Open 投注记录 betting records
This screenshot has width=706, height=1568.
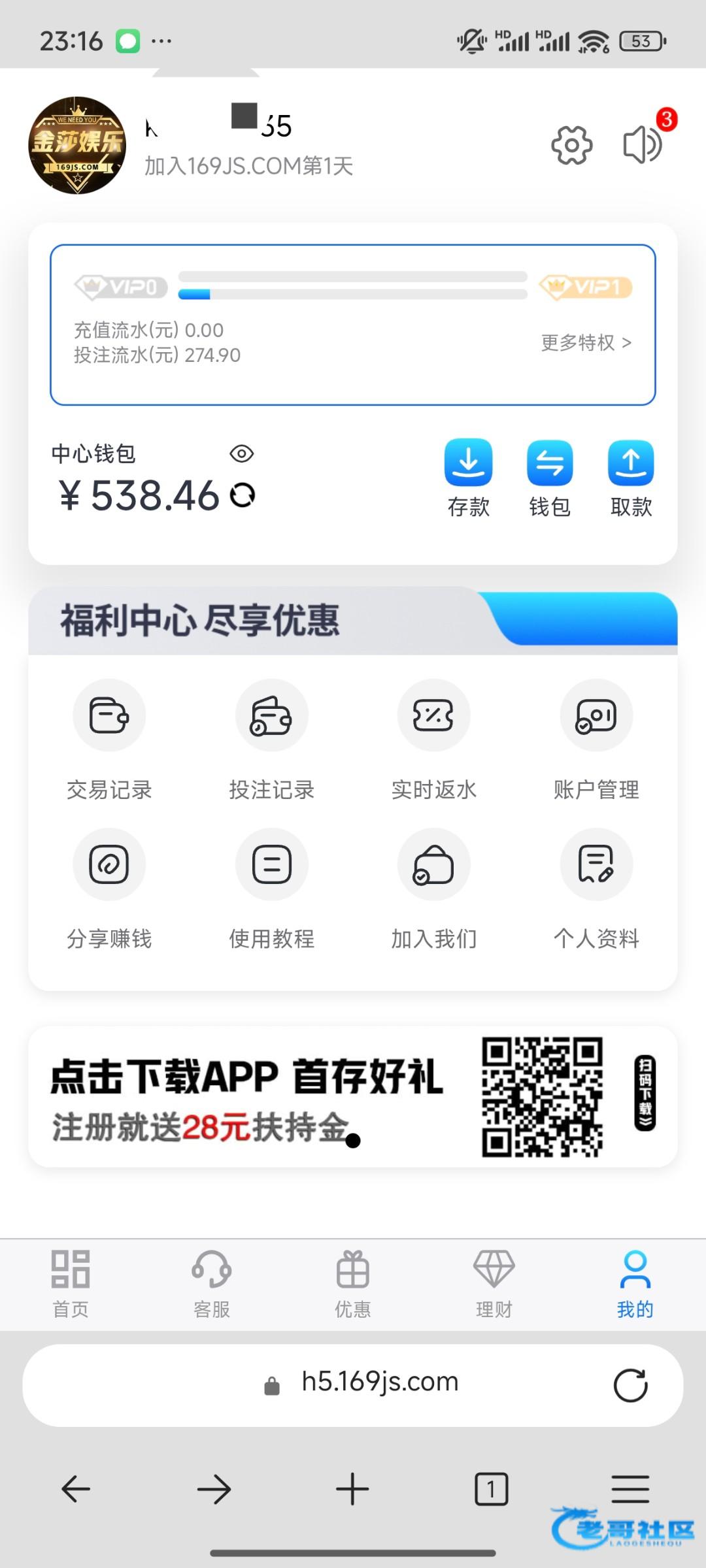272,740
